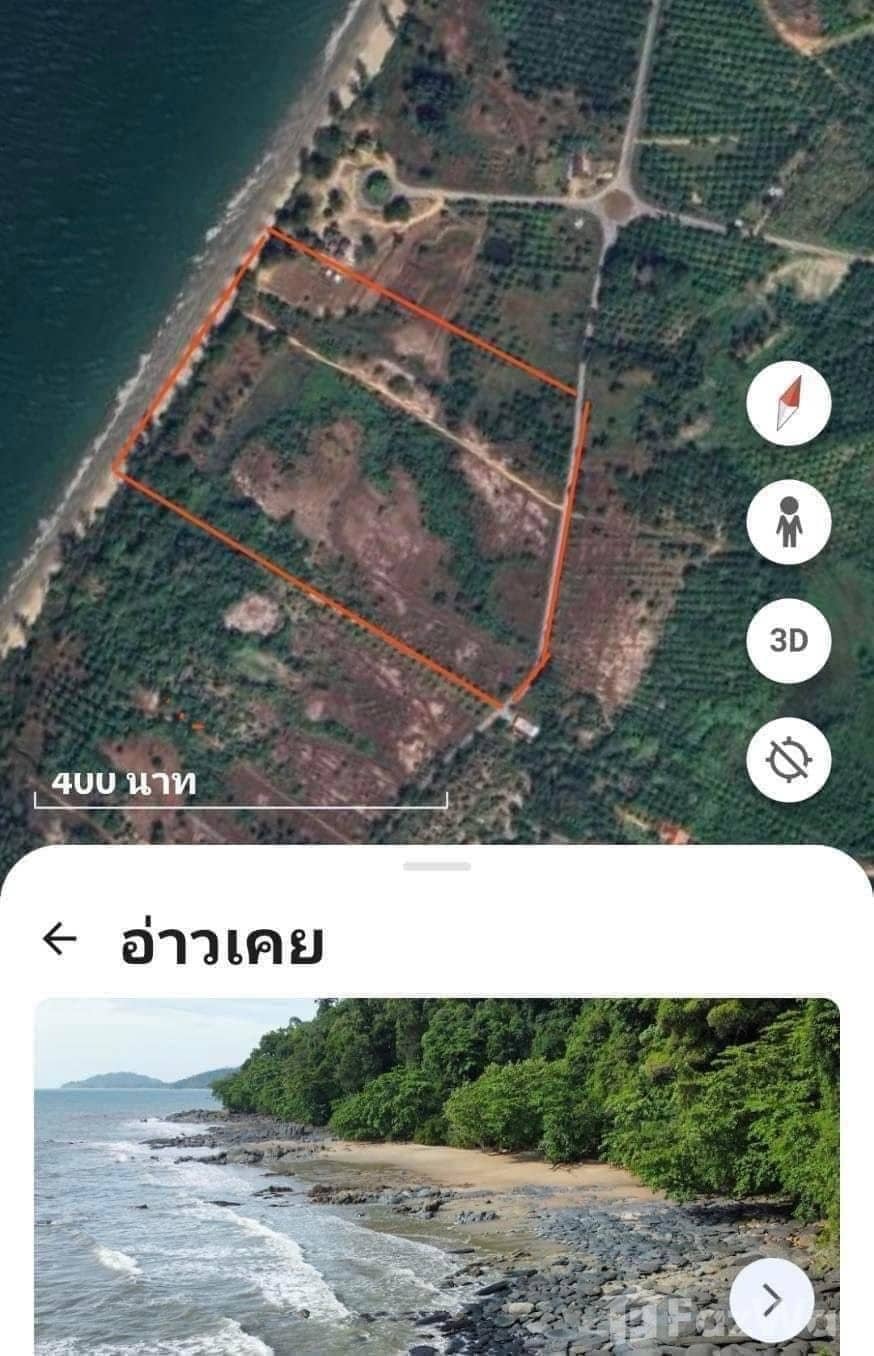874x1356 pixels.
Task: Click the back arrow next to อ่าวเคย
Action: (x=58, y=938)
